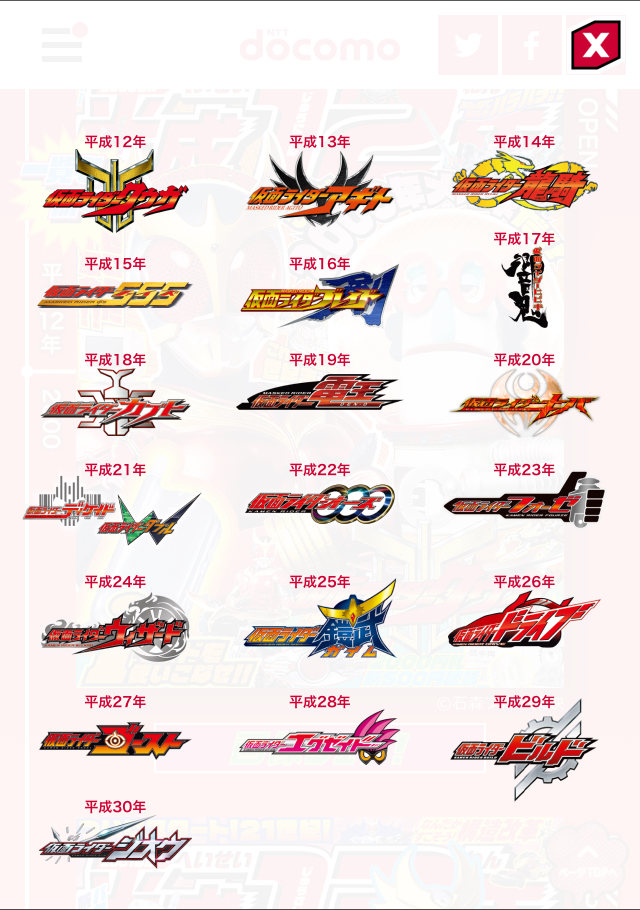Image resolution: width=640 pixels, height=910 pixels.
Task: Open the Heisei 24 Kamen Rider Wizard entry
Action: tap(114, 628)
